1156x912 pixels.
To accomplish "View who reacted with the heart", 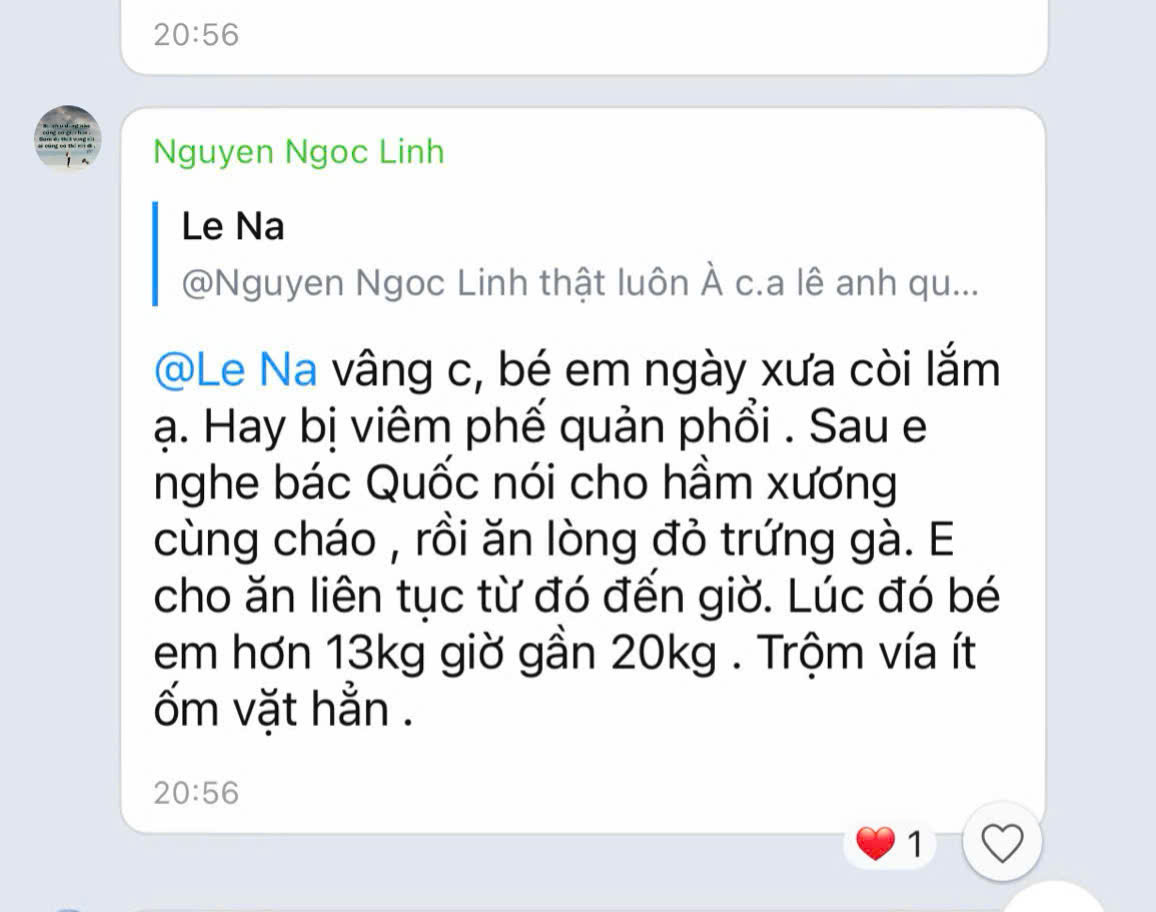I will (890, 845).
